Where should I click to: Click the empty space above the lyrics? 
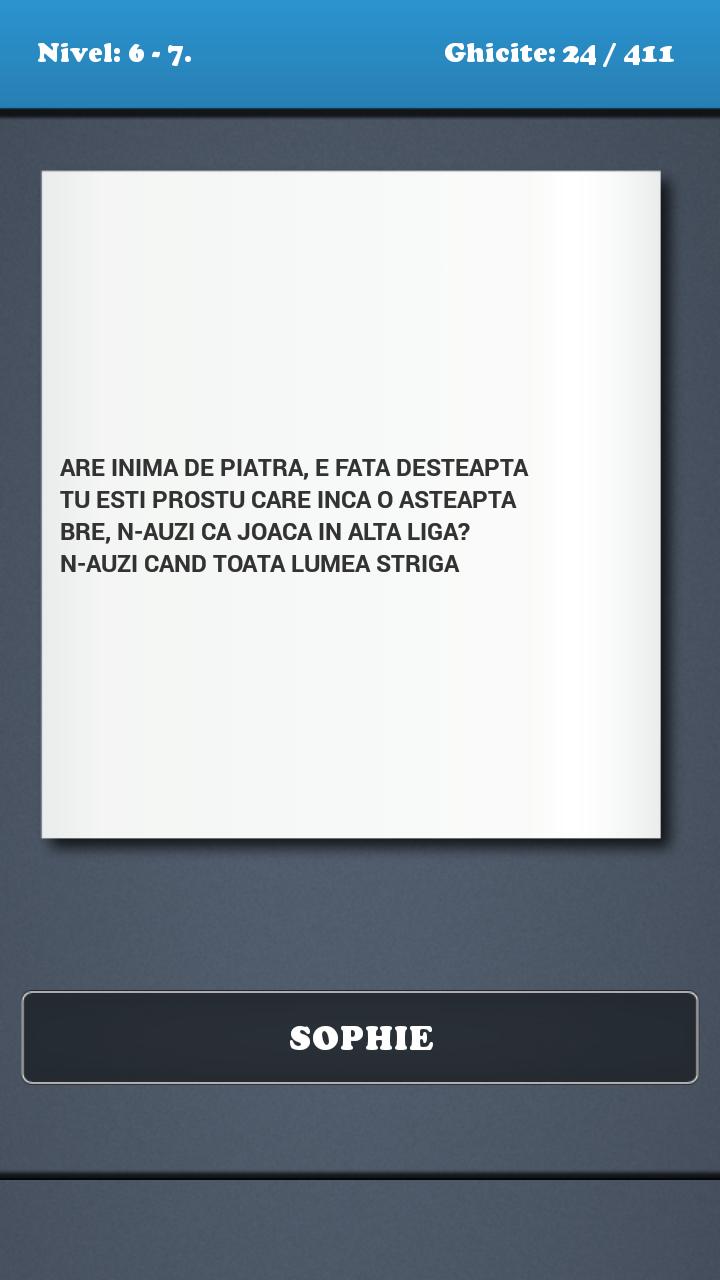(350, 300)
